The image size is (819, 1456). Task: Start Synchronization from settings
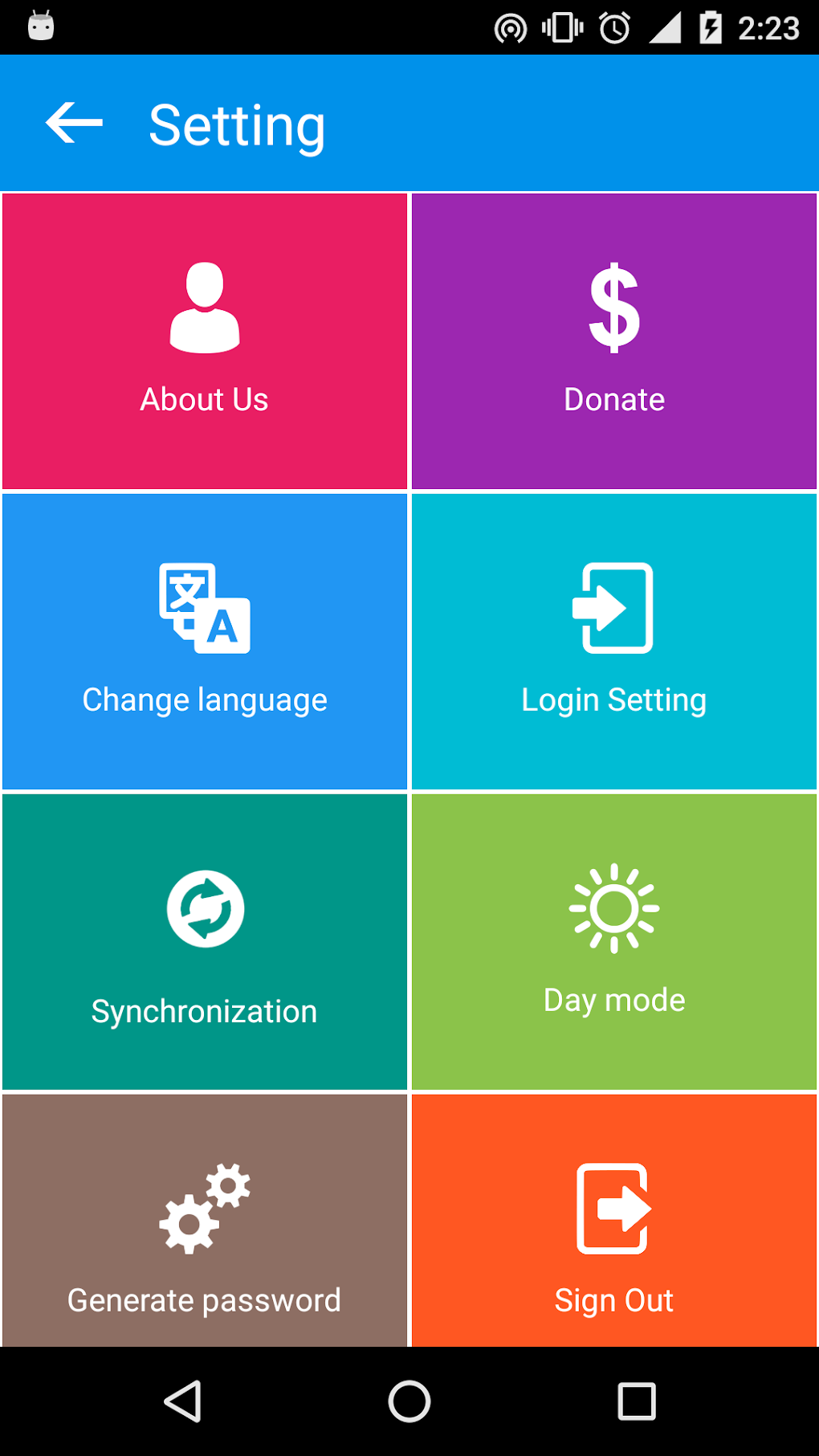[x=205, y=941]
